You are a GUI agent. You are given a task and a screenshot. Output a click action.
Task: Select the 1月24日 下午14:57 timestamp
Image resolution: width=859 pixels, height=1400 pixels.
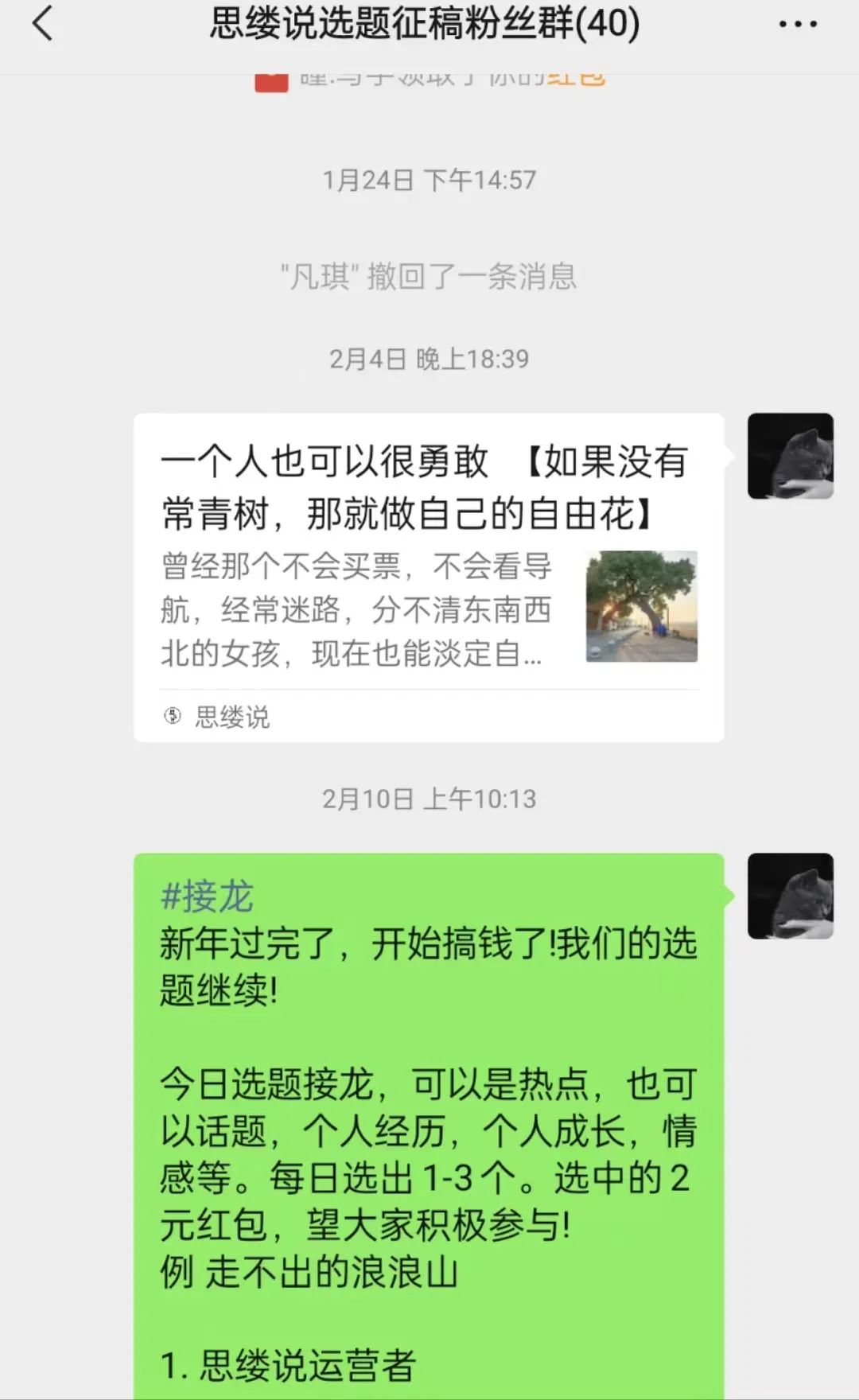point(429,181)
